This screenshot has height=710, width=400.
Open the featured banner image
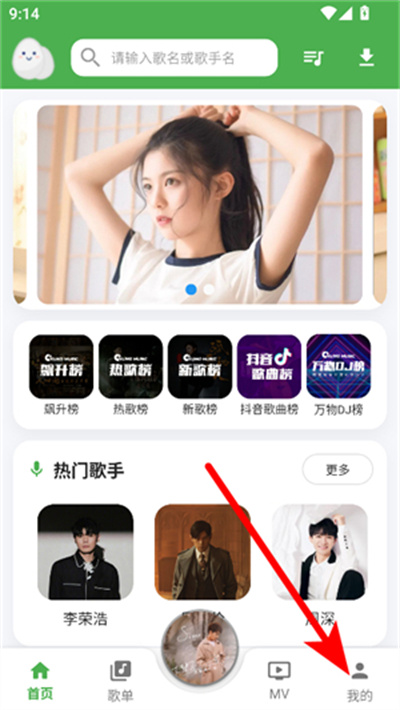[x=200, y=205]
